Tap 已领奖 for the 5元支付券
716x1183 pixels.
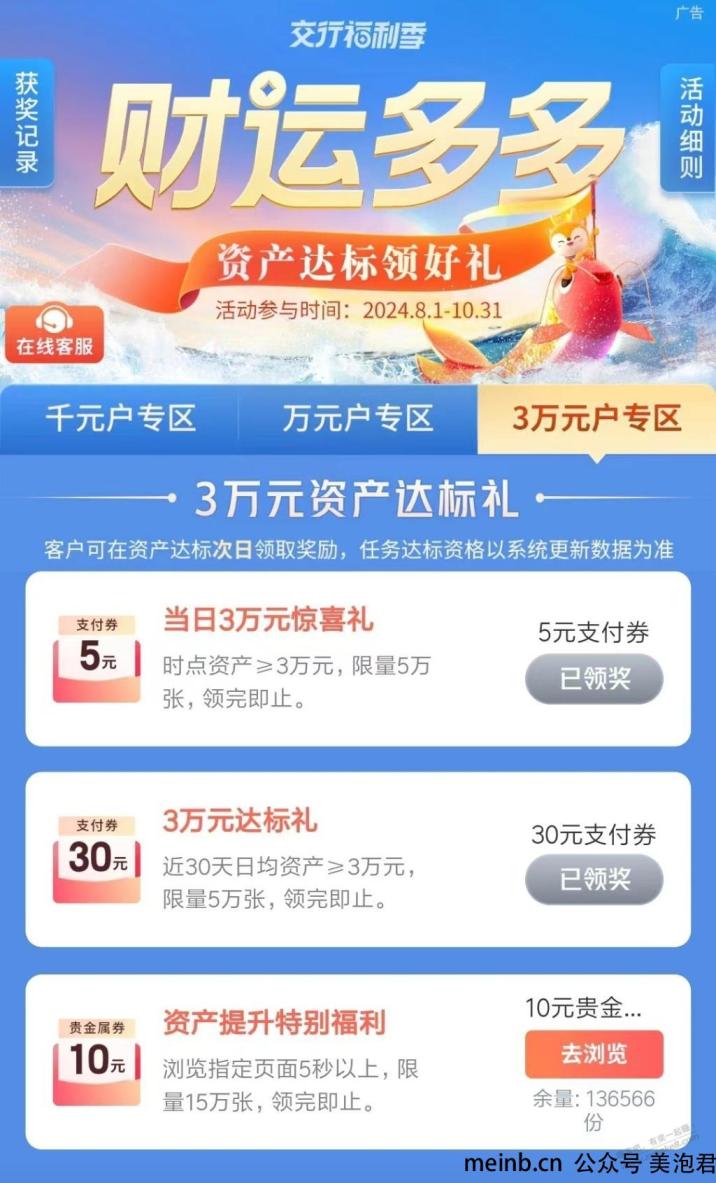pos(594,679)
